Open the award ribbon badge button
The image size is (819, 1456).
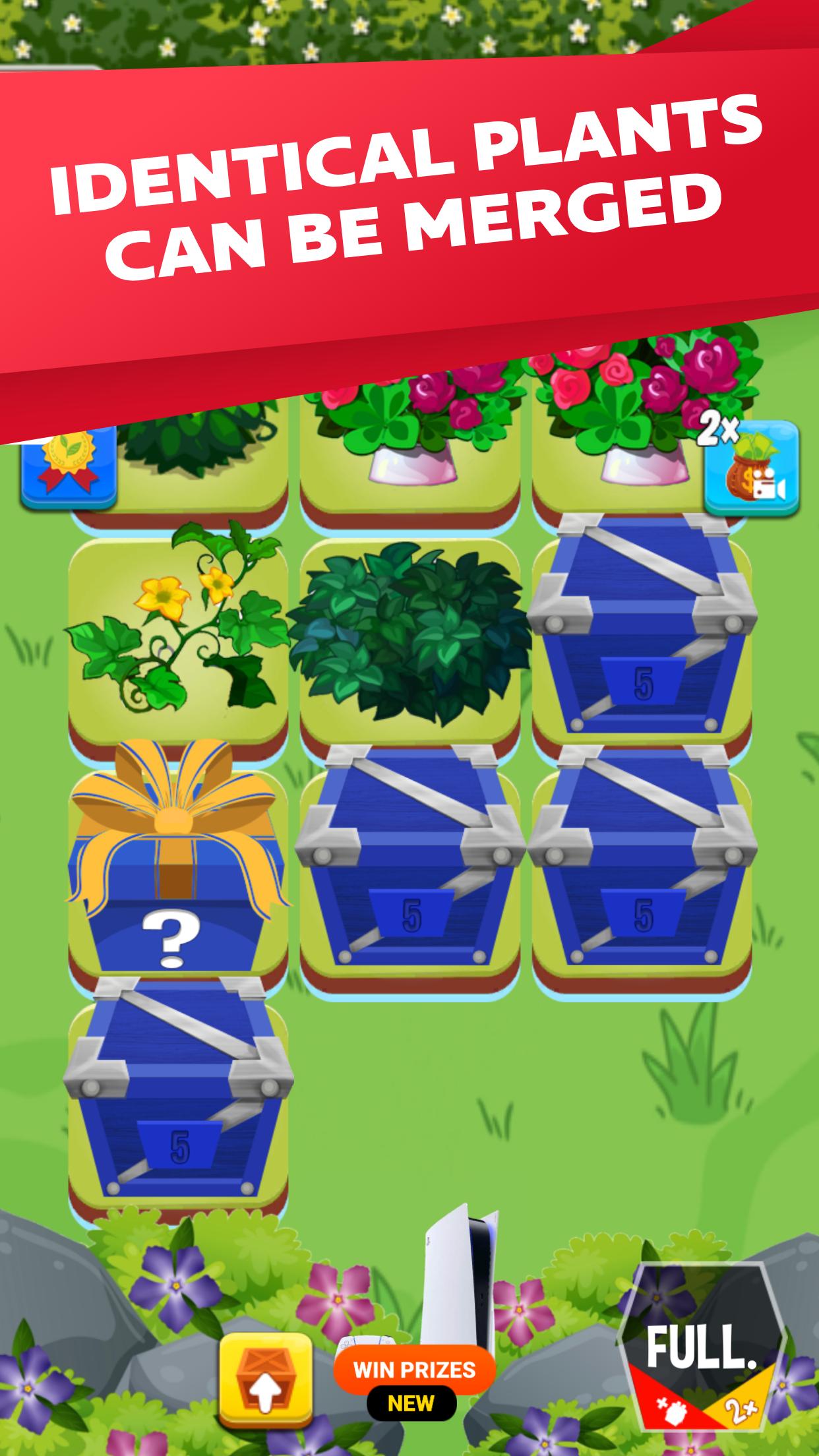pyautogui.click(x=67, y=465)
